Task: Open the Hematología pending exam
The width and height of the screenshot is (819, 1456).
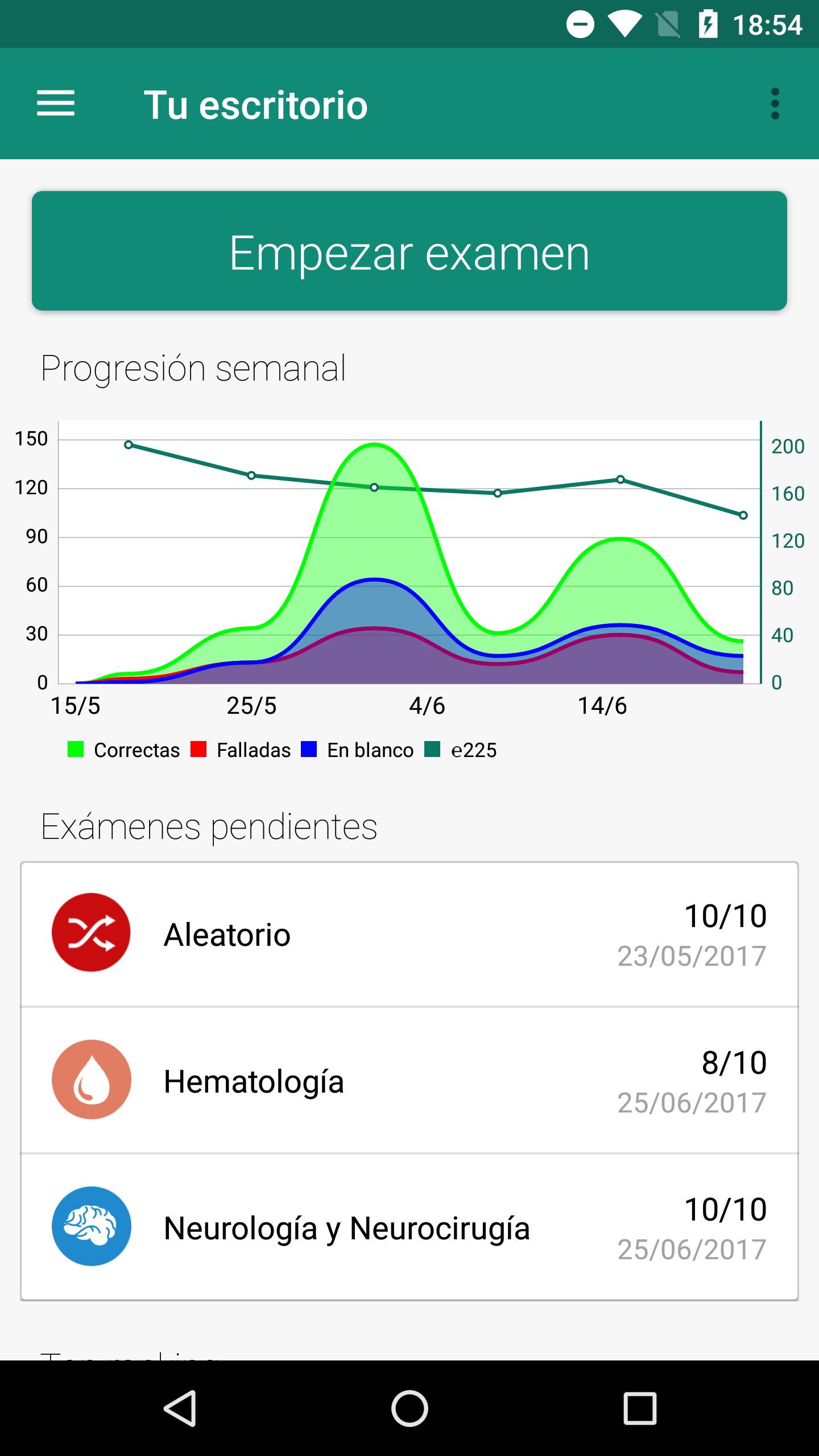Action: tap(409, 1080)
